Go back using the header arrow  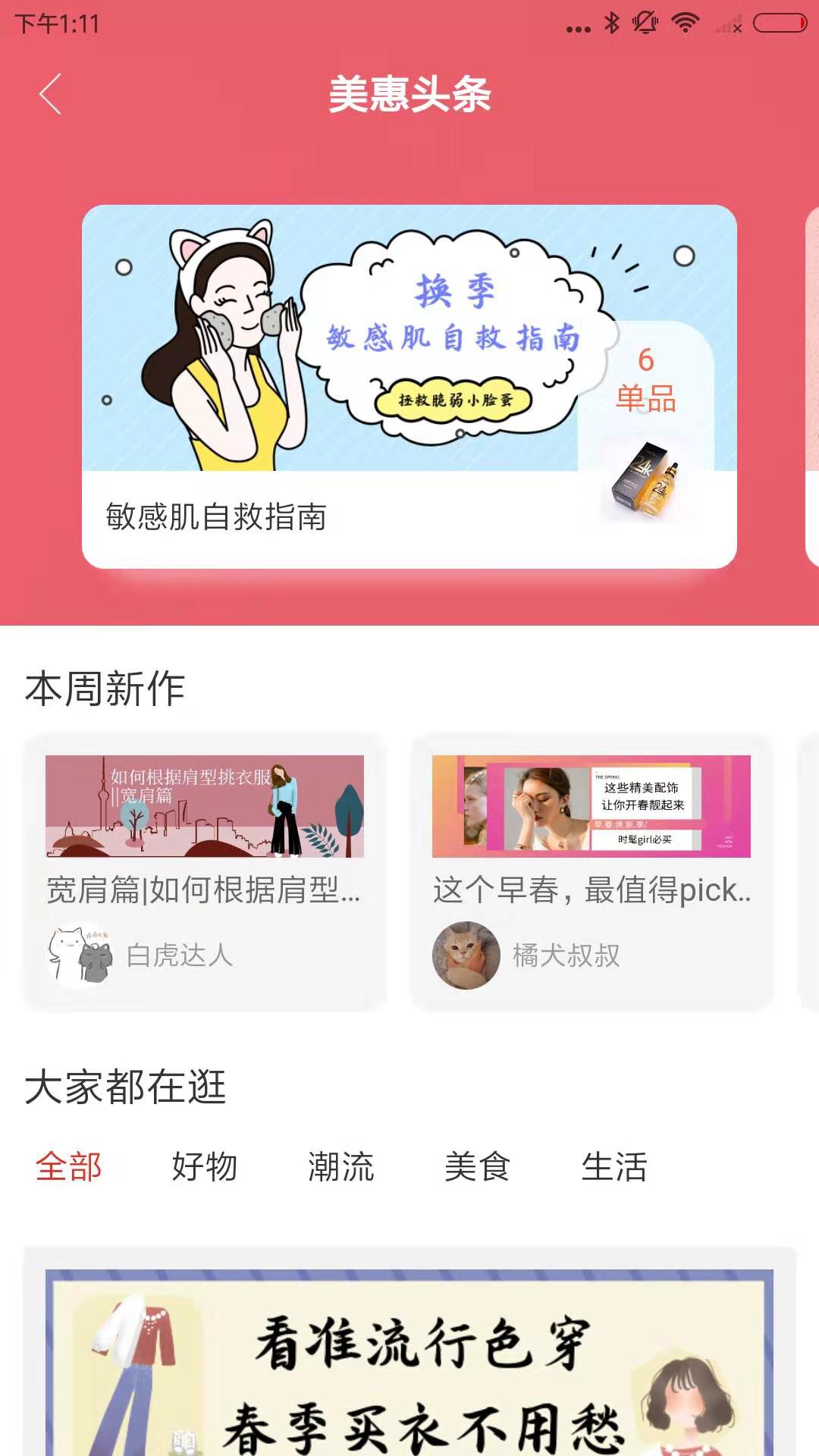coord(50,95)
